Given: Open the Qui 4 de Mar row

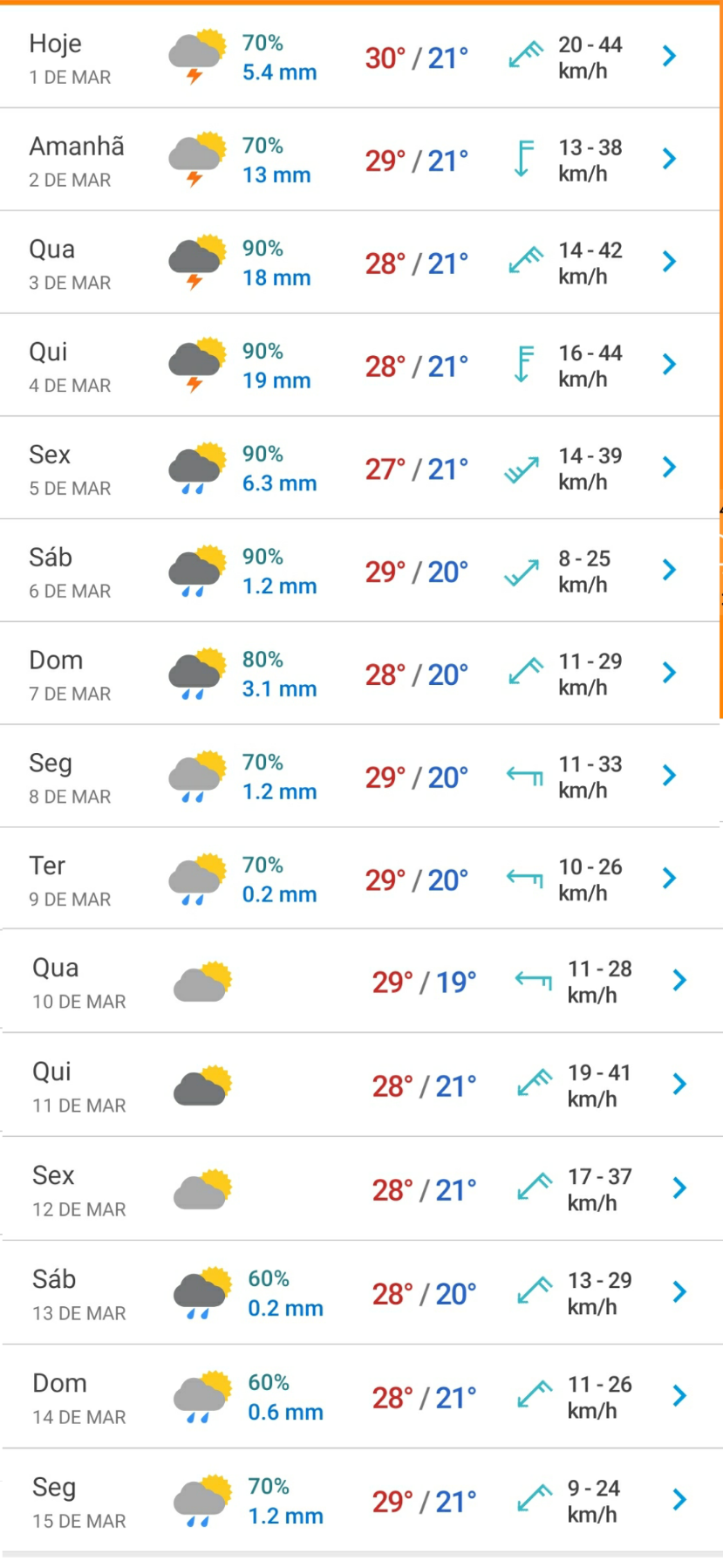Looking at the screenshot, I should (x=360, y=366).
